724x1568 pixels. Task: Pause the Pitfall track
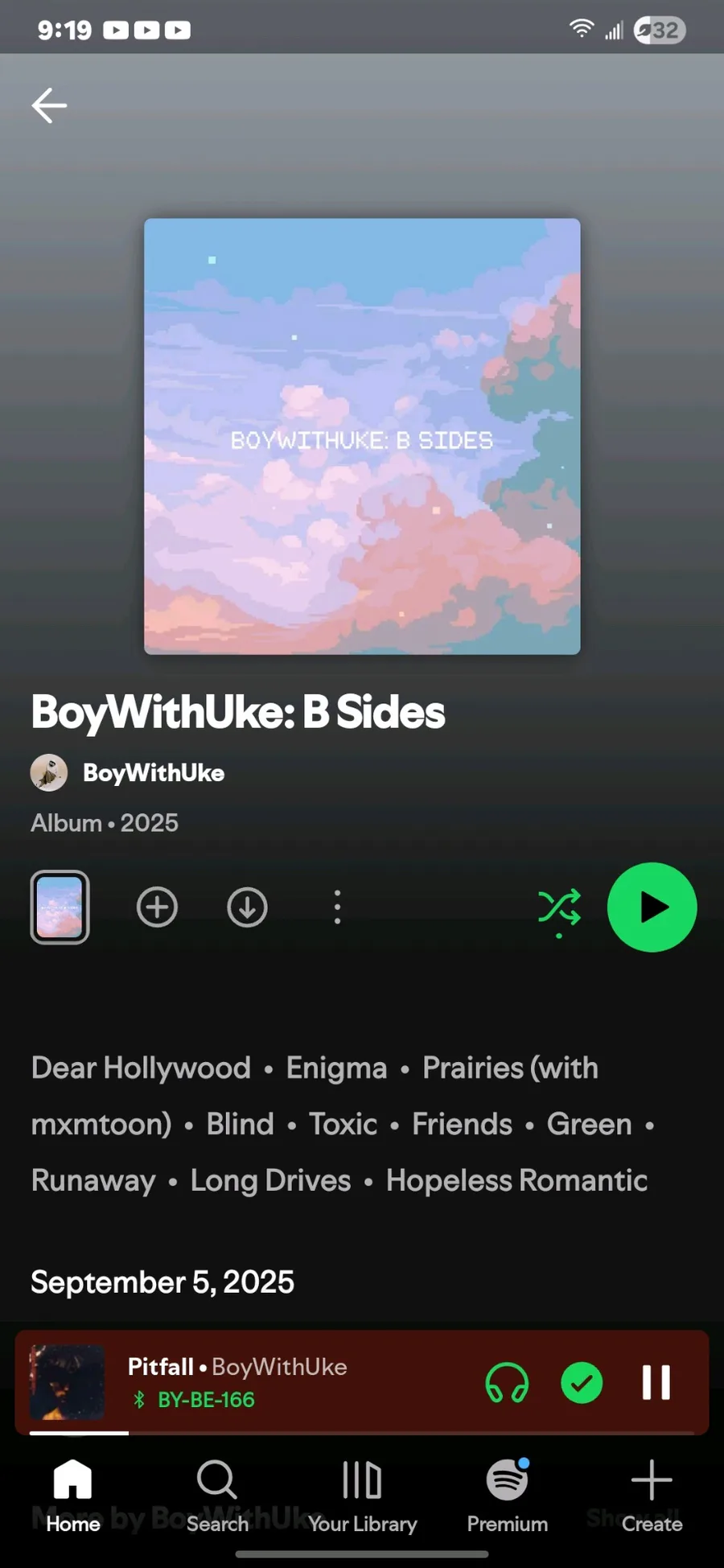point(656,1383)
